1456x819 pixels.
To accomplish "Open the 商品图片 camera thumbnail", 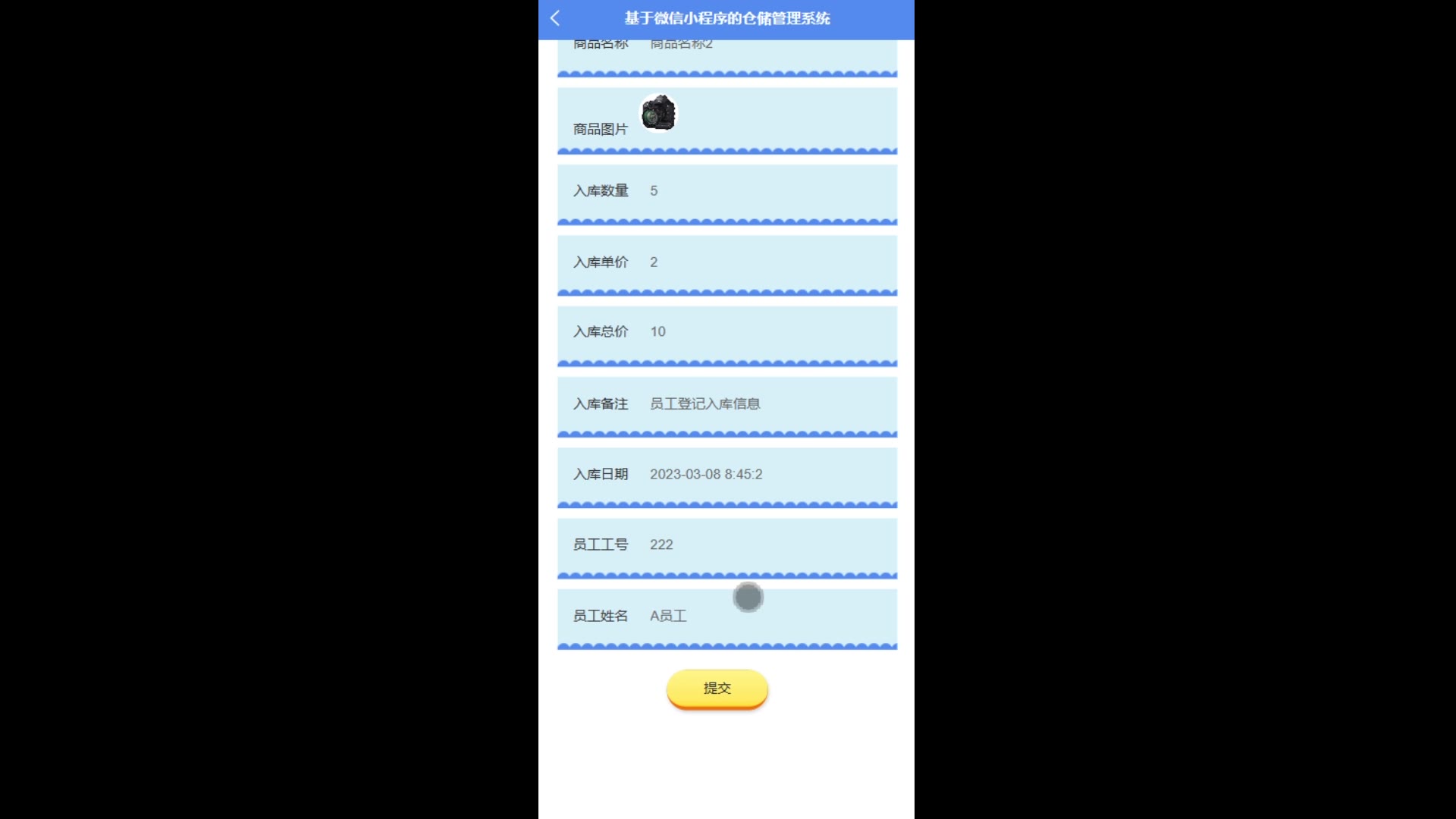I will coord(658,113).
